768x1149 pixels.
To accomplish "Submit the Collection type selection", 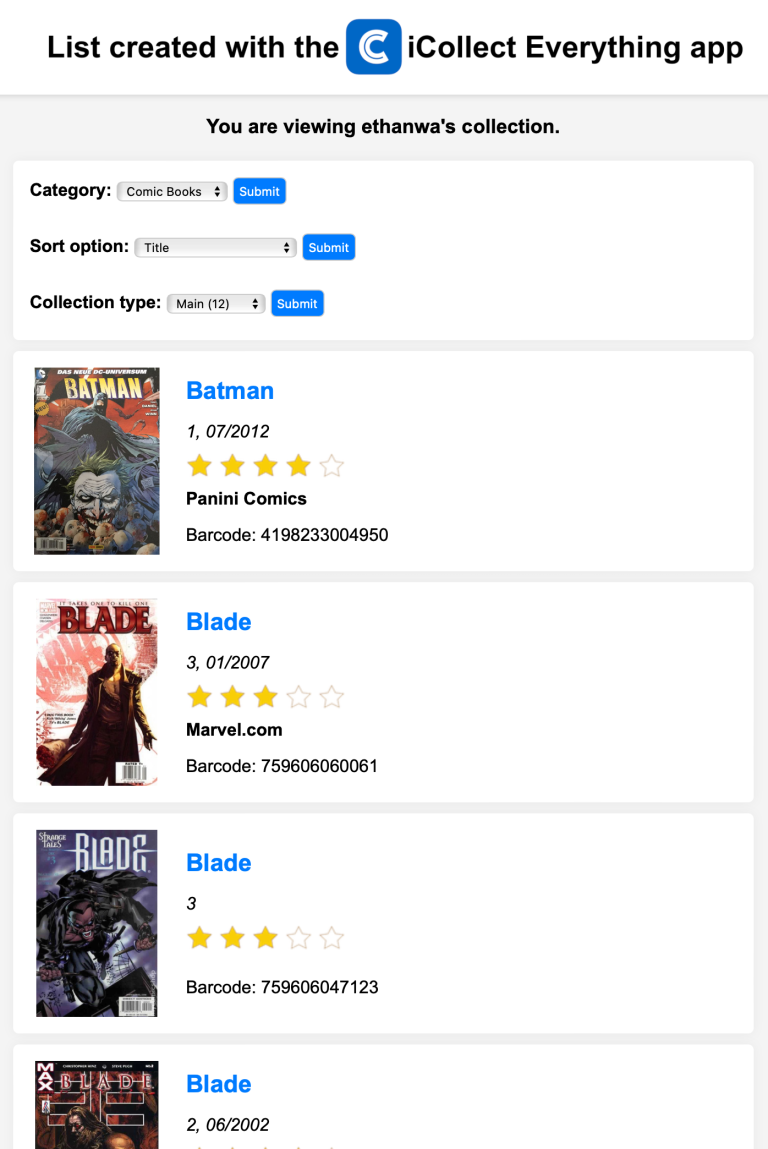I will 297,303.
